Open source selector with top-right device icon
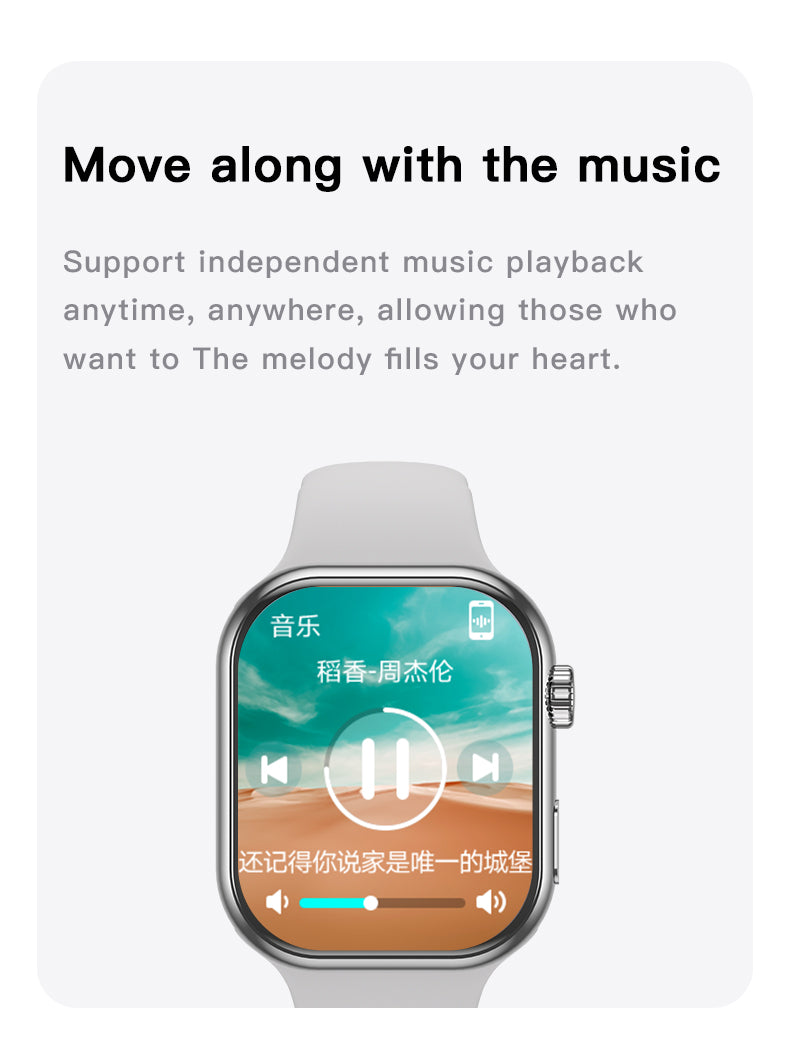790x1055 pixels. pos(479,620)
